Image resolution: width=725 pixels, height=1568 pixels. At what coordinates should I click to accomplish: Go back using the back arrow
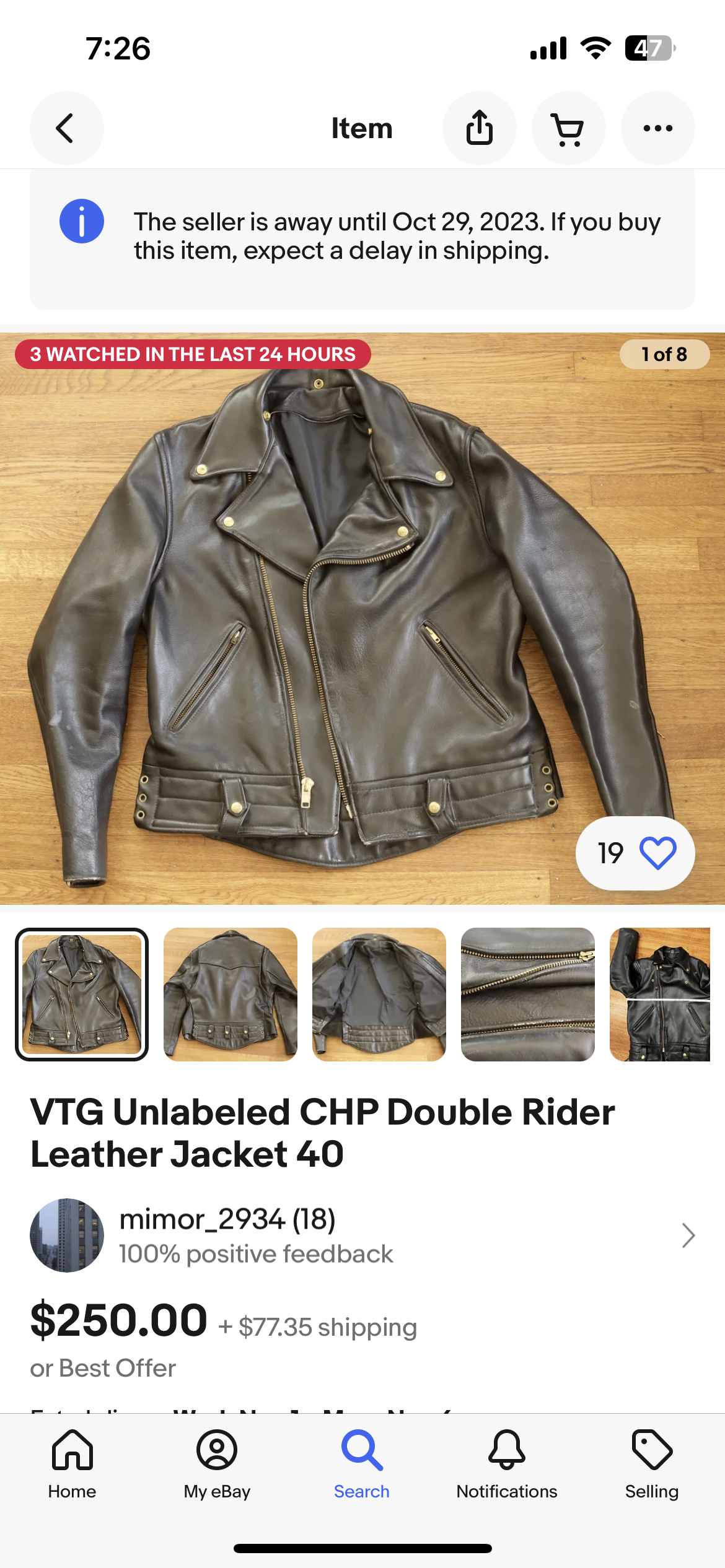(x=67, y=128)
